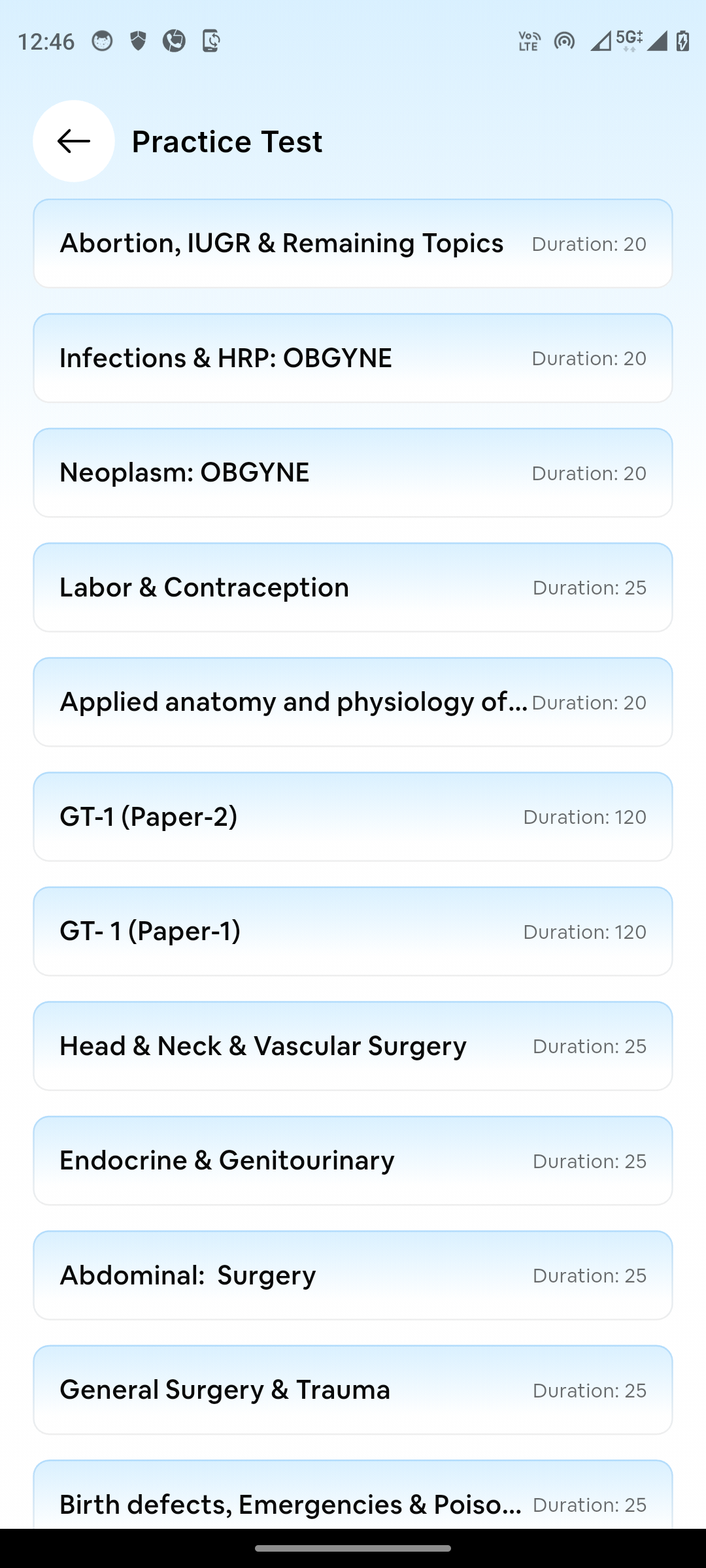Start the Infections & HRP: OBGYNE test

pos(353,358)
